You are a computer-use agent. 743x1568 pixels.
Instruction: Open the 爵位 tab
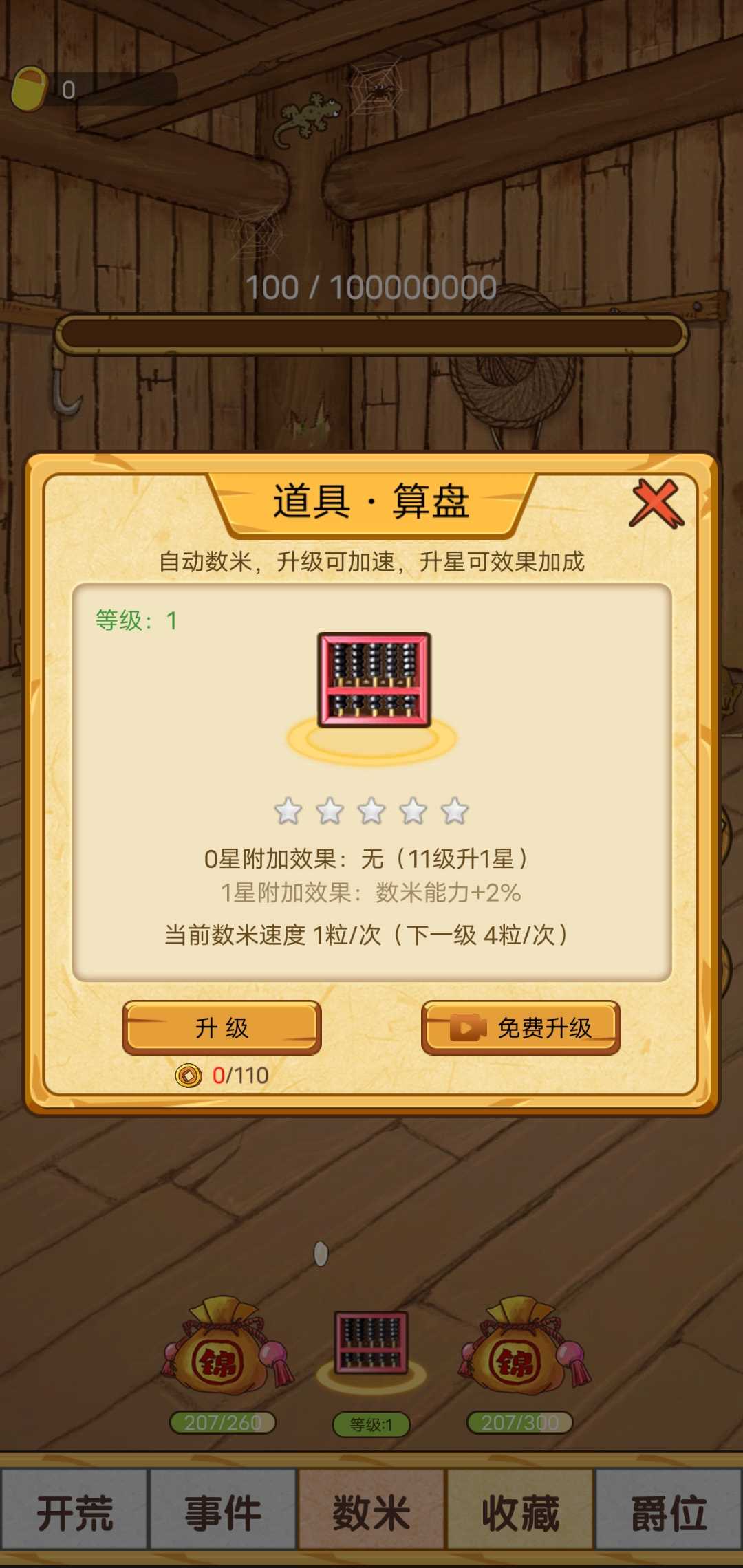pos(669,1512)
